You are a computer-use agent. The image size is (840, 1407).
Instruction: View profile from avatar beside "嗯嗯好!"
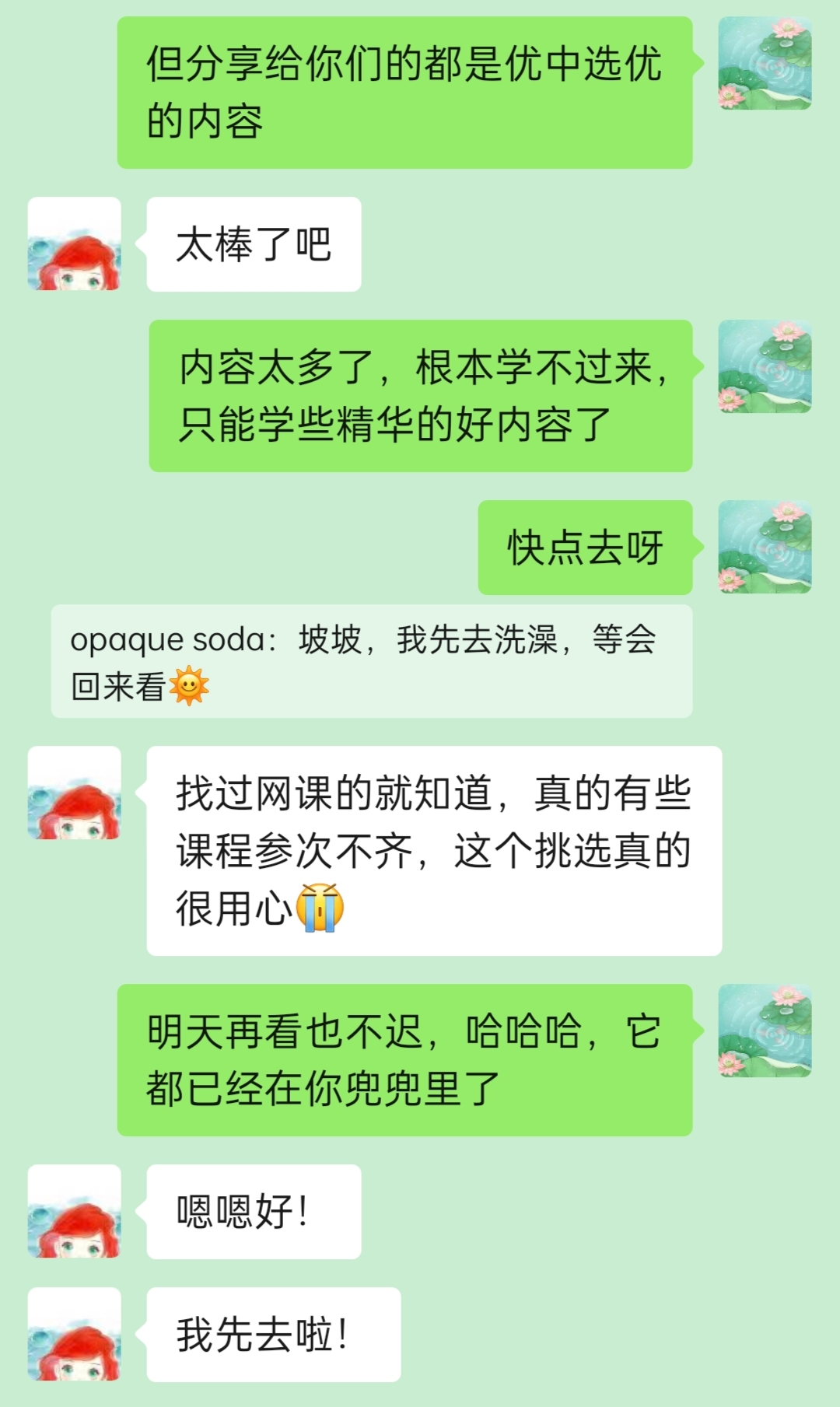pyautogui.click(x=75, y=1211)
